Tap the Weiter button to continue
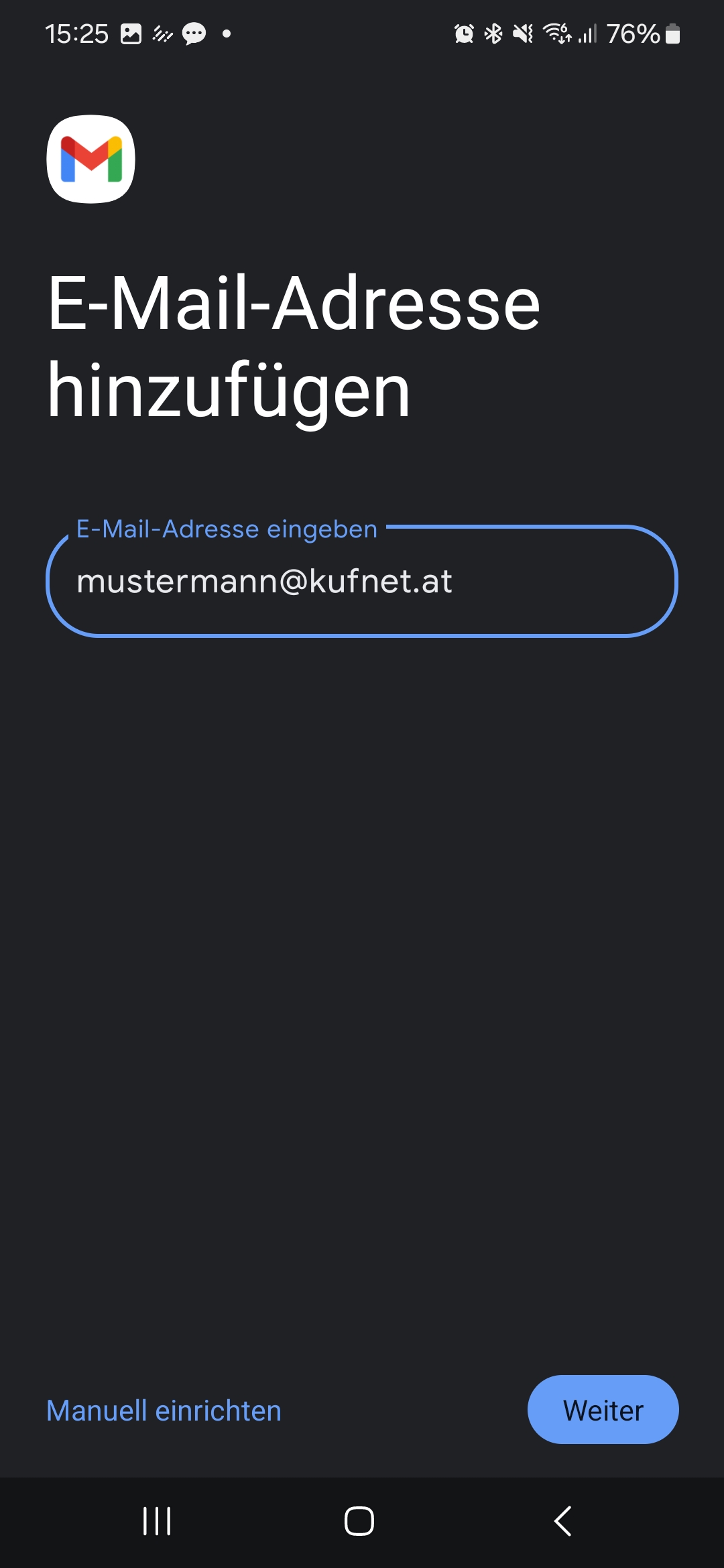 (603, 1410)
